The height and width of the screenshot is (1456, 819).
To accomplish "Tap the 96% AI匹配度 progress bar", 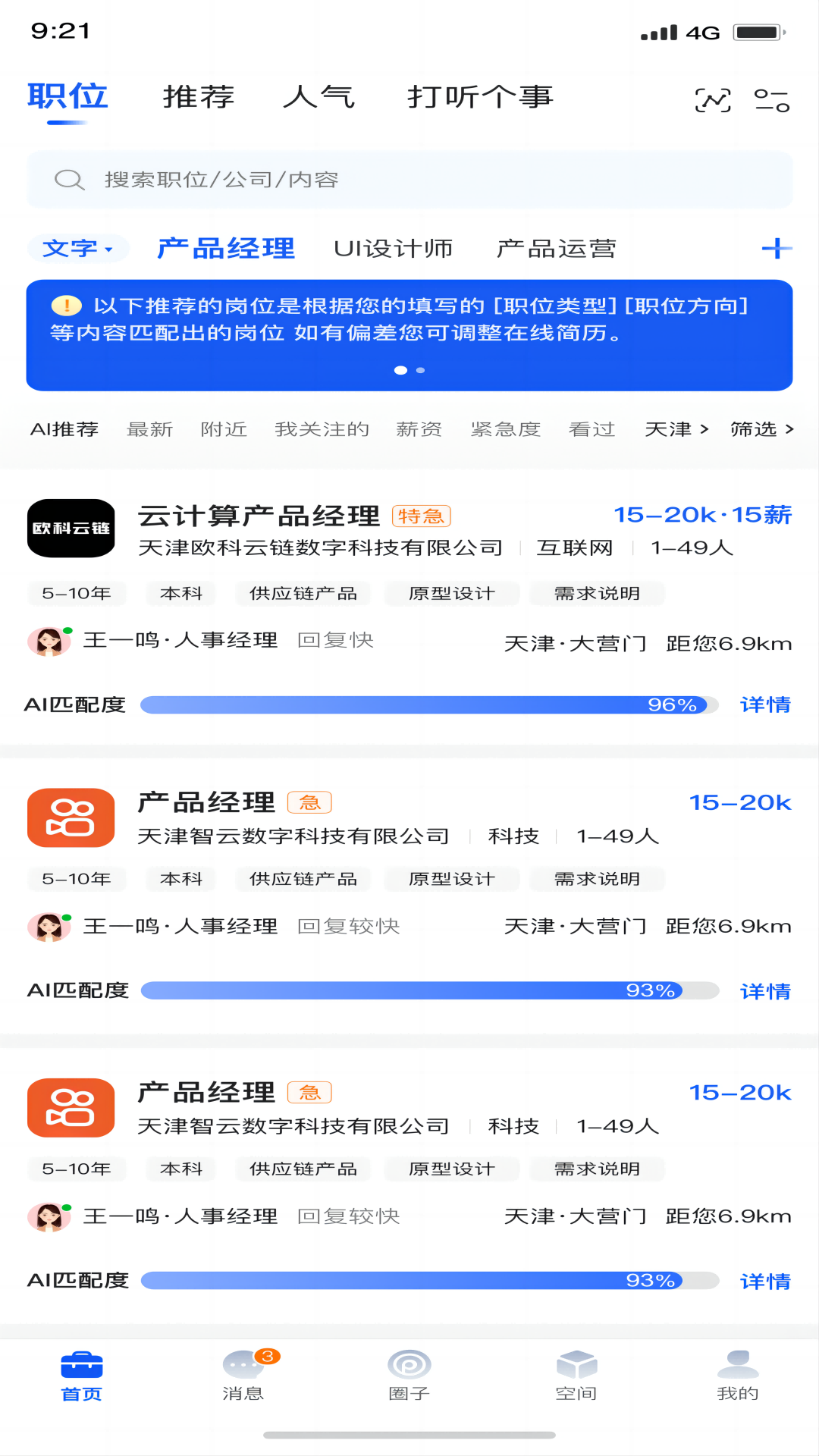I will tap(425, 704).
